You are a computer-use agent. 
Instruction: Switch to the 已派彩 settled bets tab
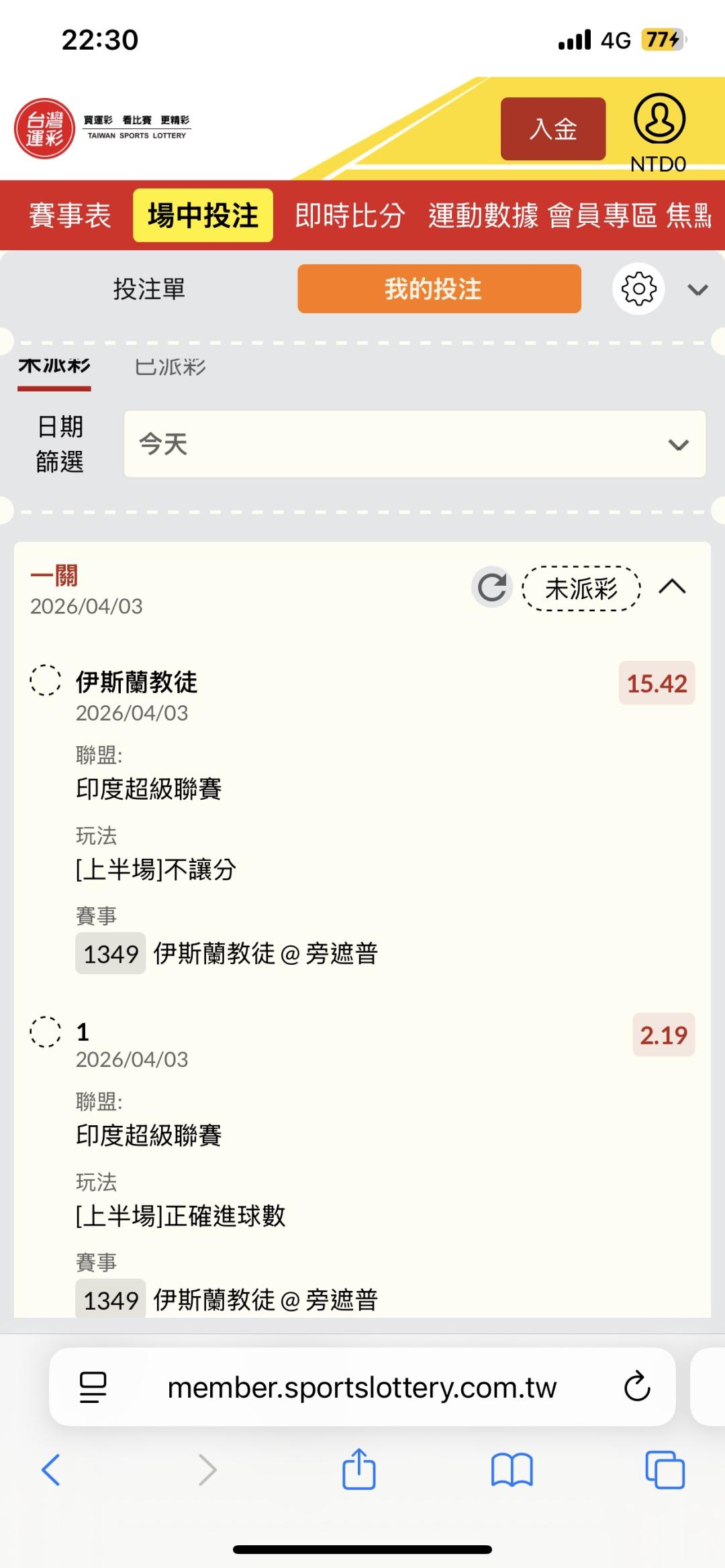click(171, 368)
